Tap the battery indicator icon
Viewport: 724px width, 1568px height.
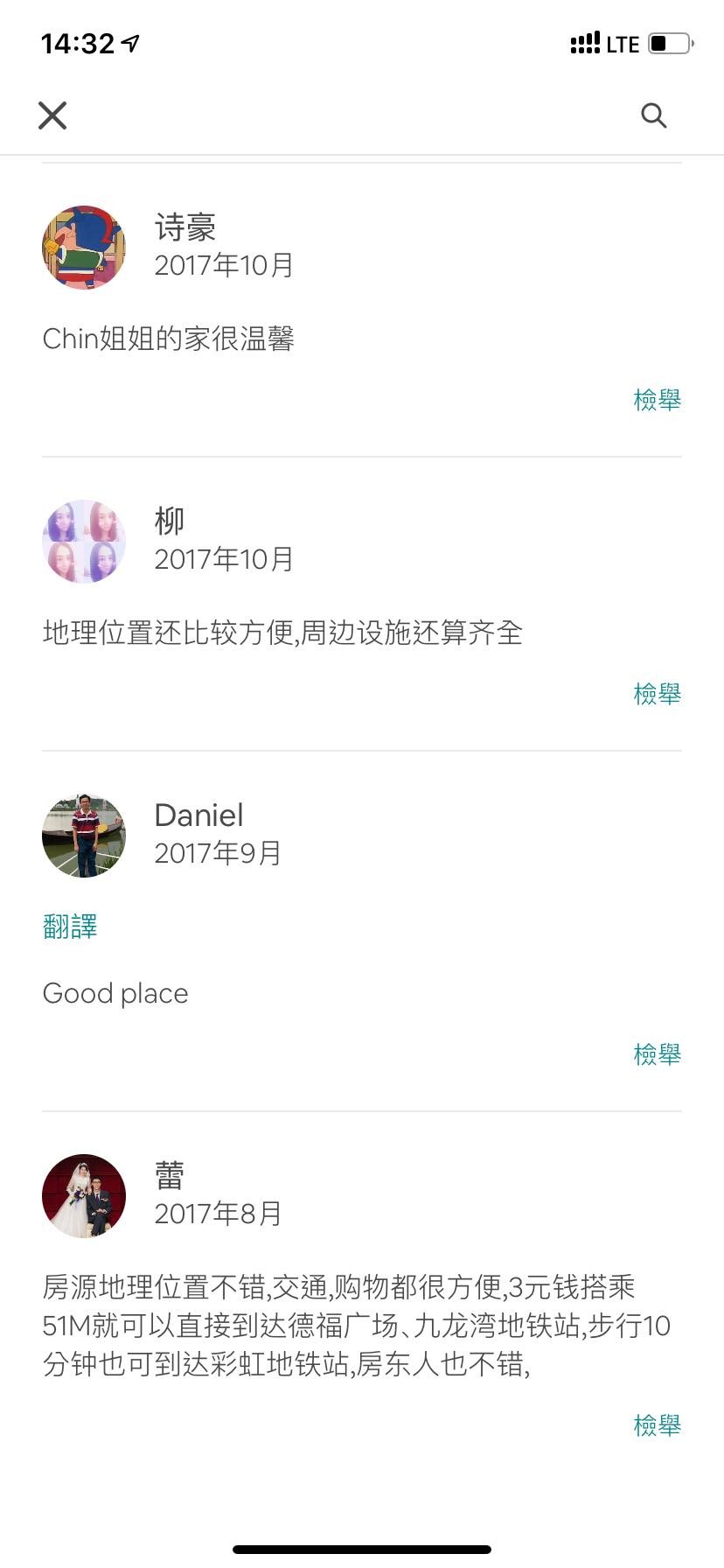tap(668, 43)
